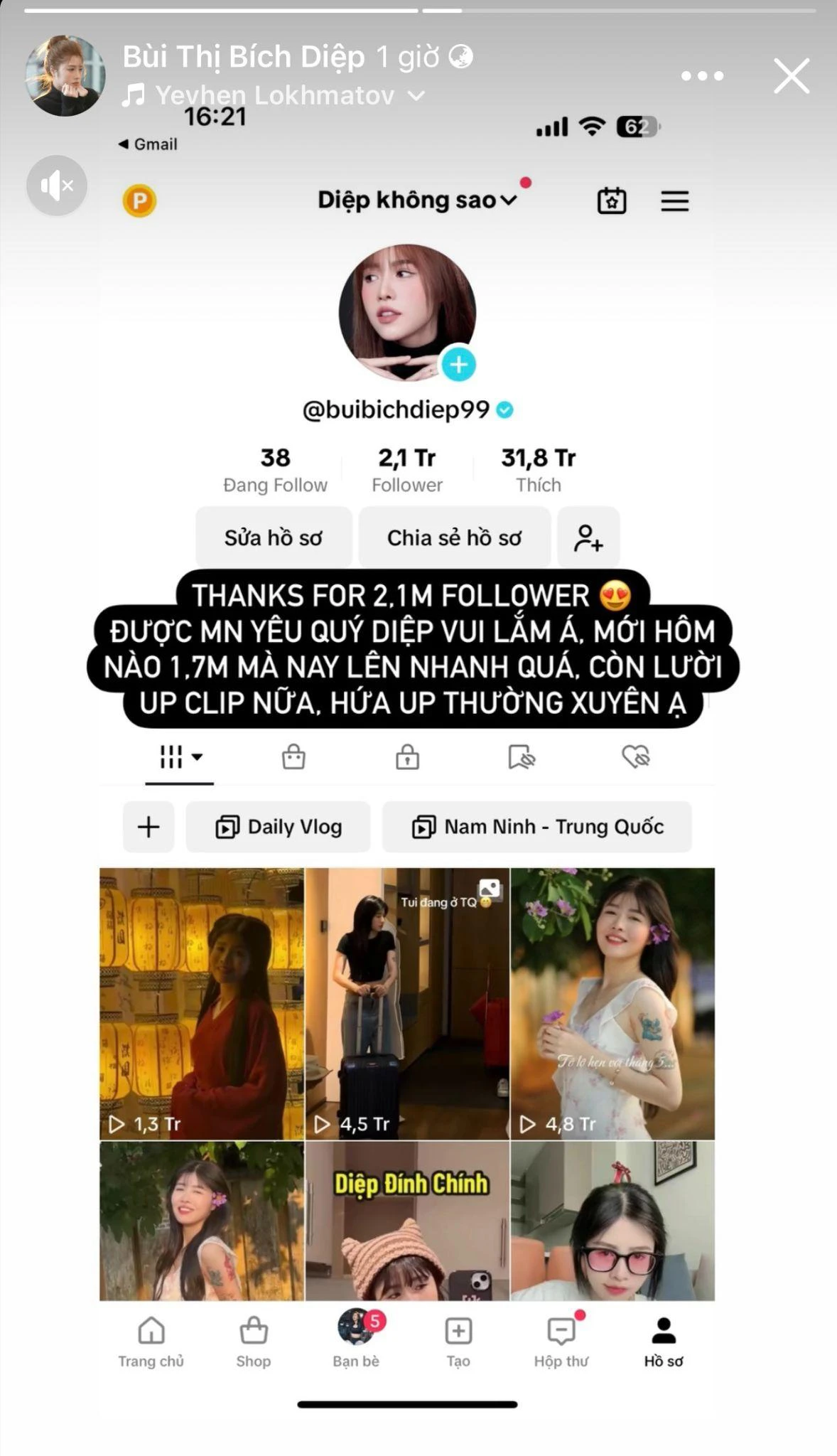Screen dimensions: 837x1456
Task: Open the Yevhen Lokhmatov music label
Action: 274,95
